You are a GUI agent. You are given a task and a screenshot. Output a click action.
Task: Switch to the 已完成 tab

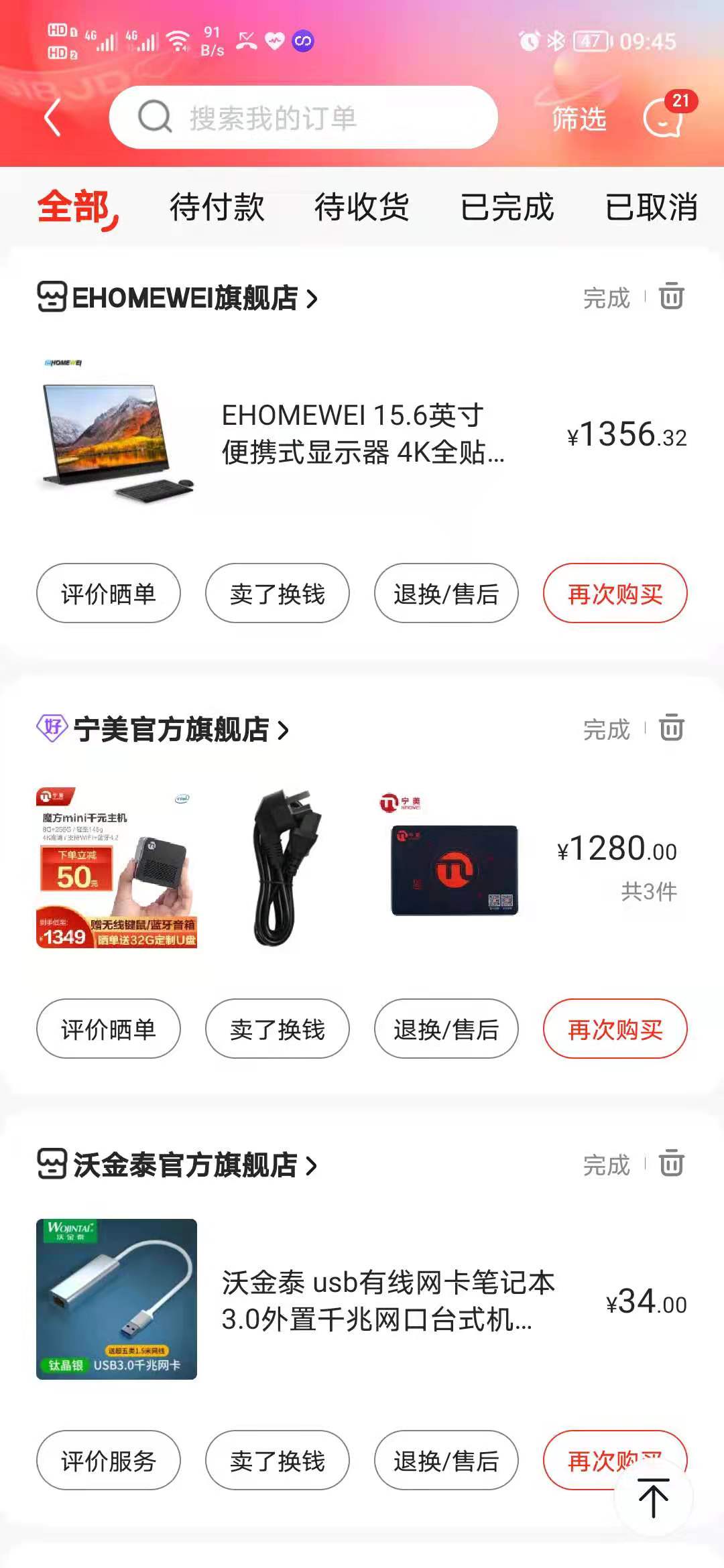[506, 209]
